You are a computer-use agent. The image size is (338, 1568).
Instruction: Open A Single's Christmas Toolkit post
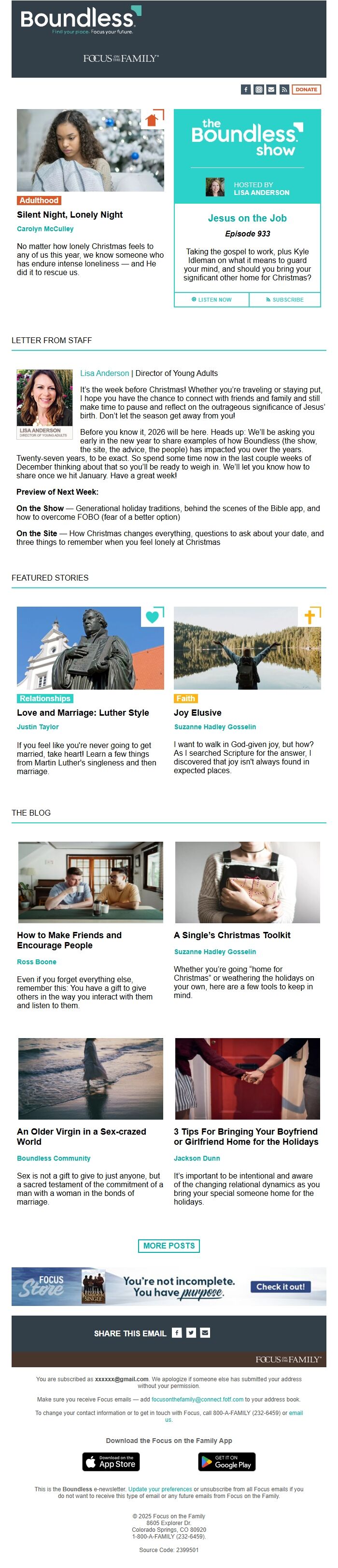click(231, 935)
